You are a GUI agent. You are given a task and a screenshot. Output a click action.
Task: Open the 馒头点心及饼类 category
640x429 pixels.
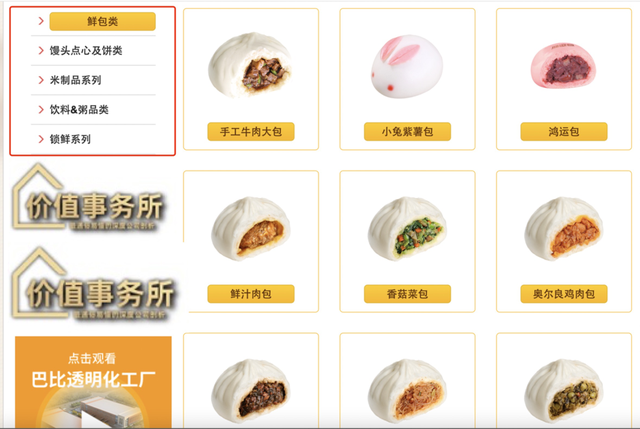(86, 51)
